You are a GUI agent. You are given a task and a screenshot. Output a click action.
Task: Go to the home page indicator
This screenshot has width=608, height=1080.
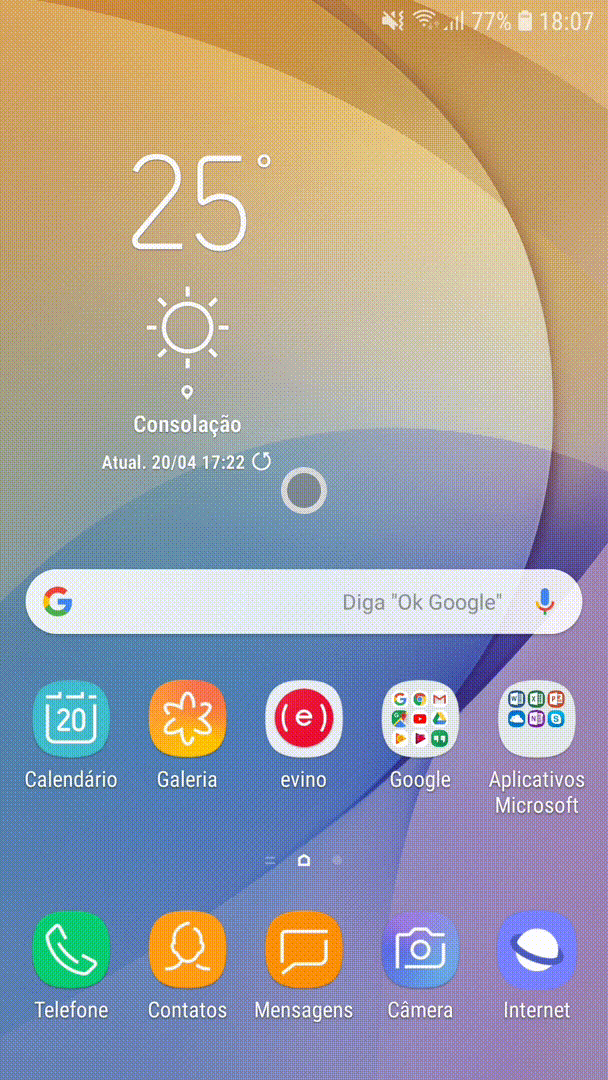click(x=304, y=860)
